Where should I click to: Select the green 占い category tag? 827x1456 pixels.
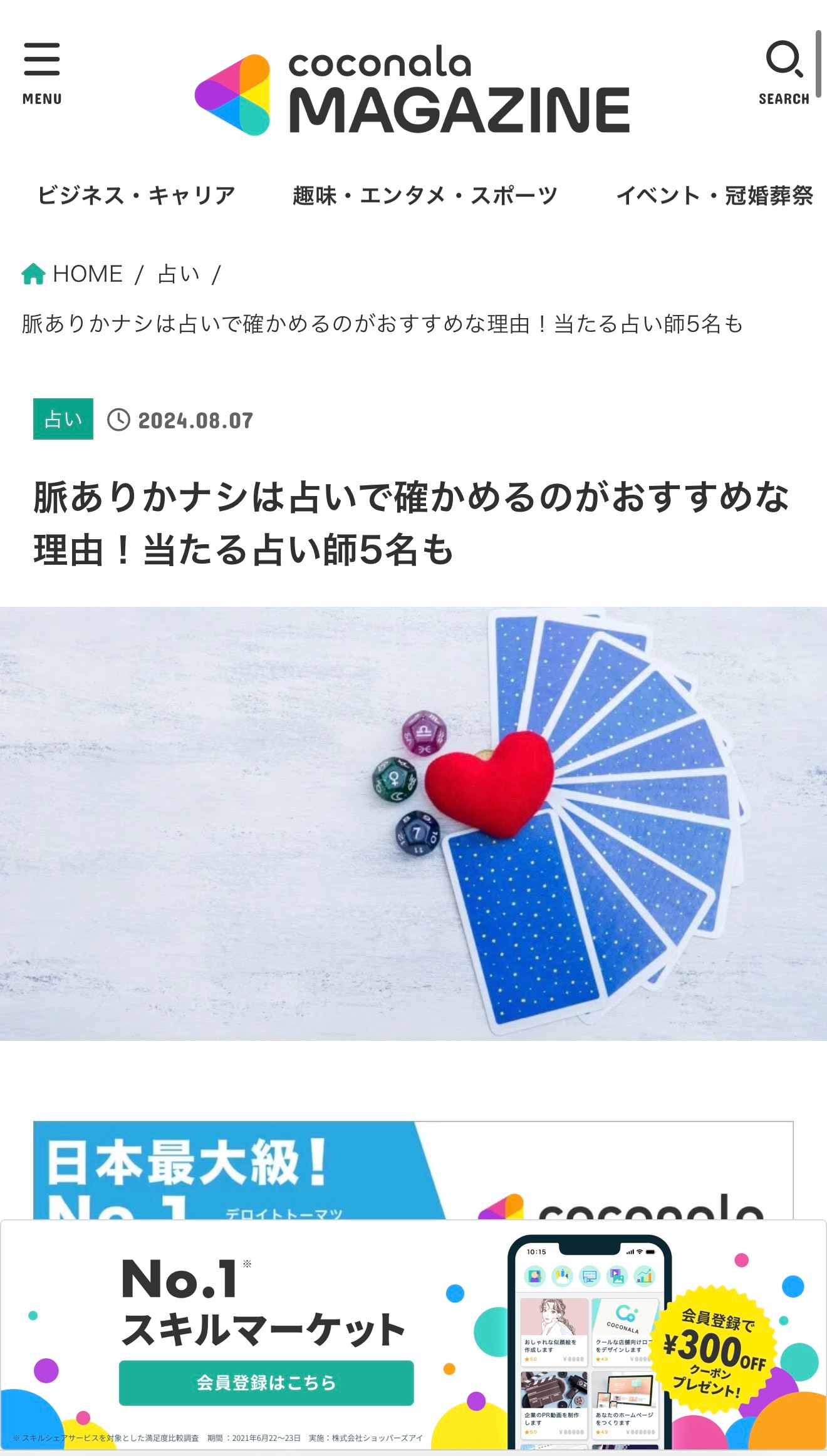click(63, 419)
